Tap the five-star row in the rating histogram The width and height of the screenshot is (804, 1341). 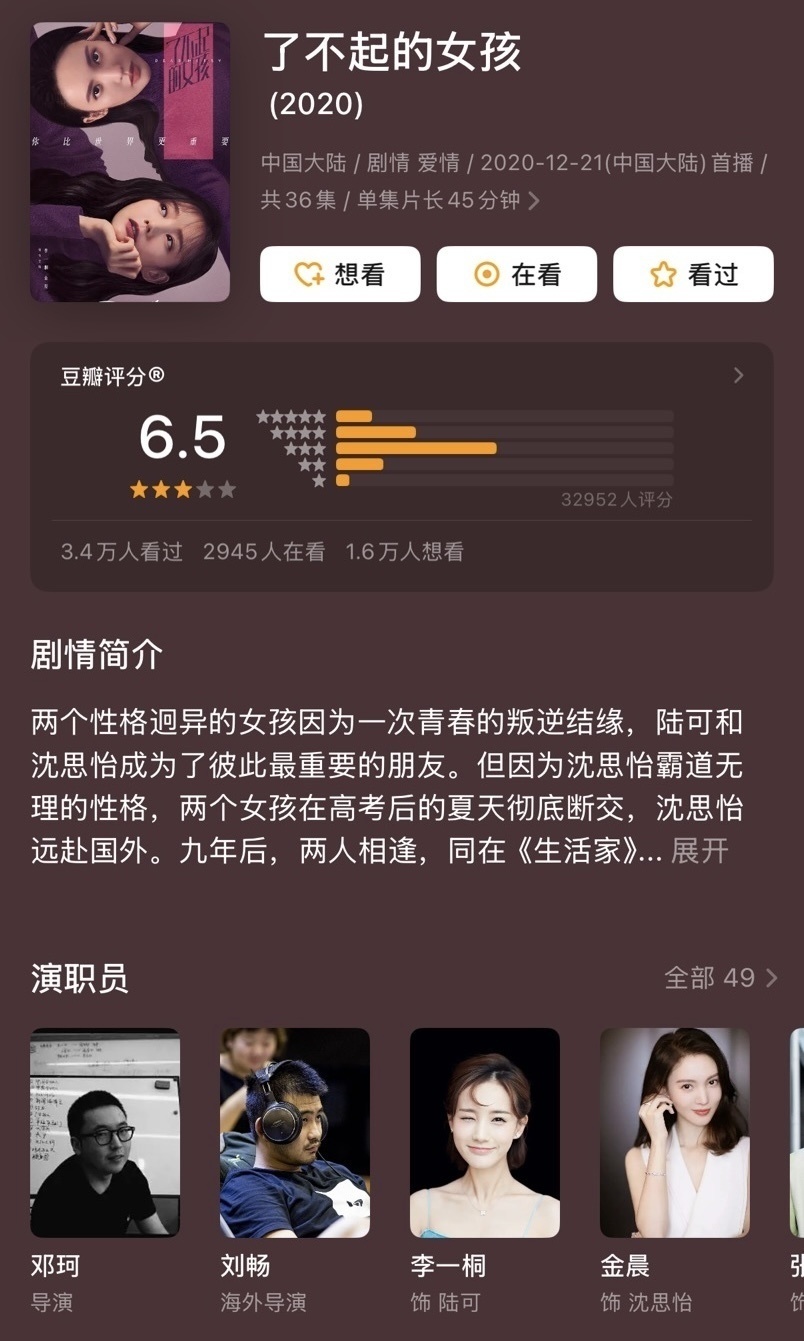500,418
